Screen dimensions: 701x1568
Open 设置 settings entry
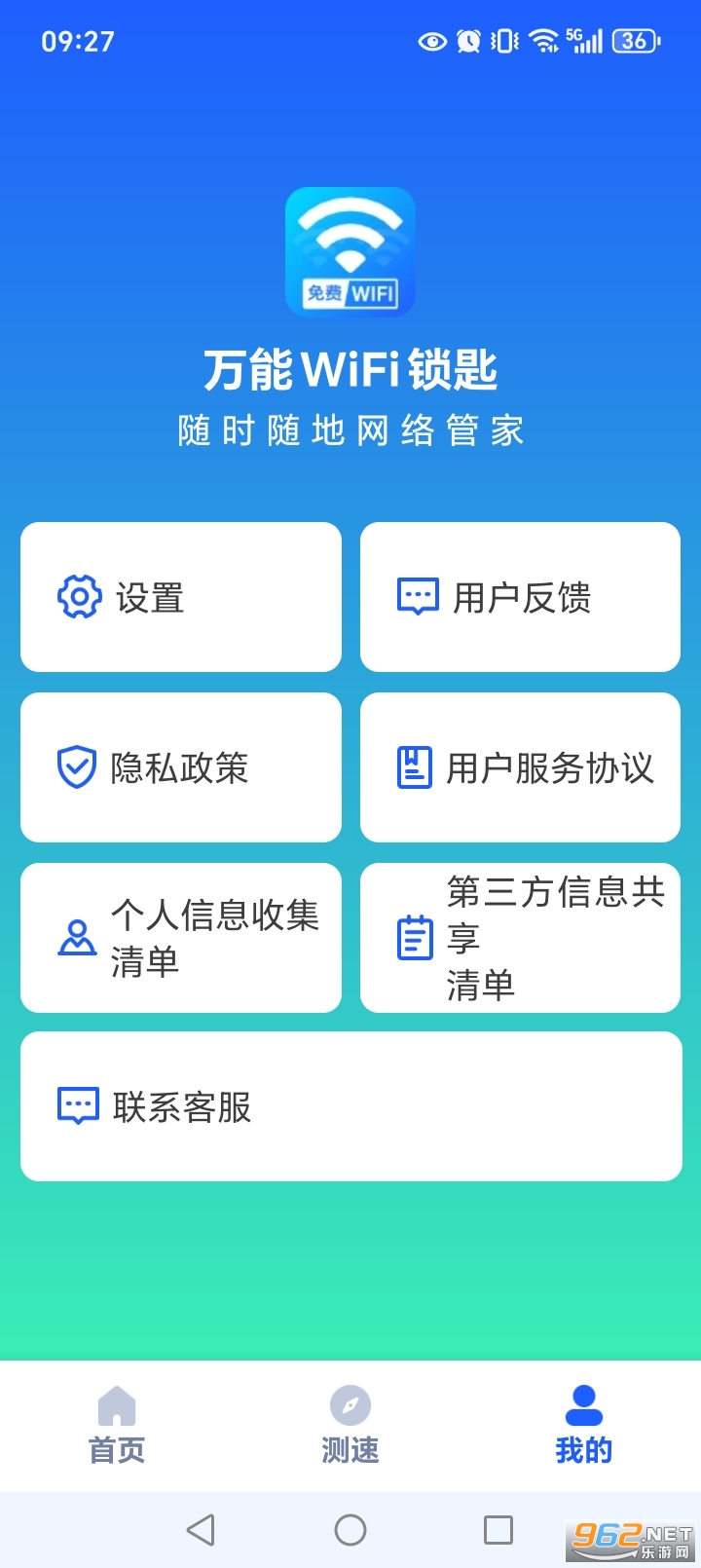(180, 596)
